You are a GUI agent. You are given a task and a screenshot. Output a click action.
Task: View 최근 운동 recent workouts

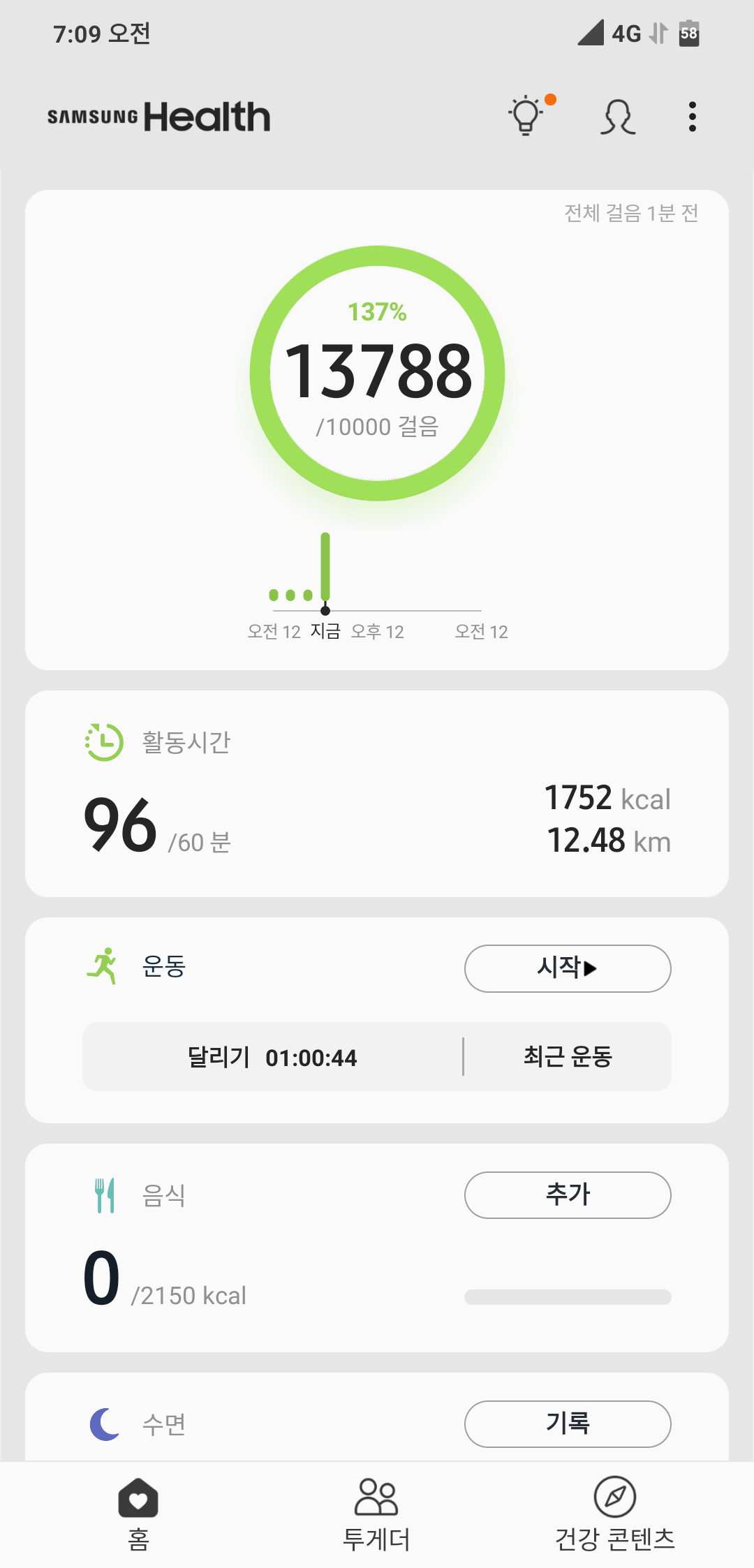pyautogui.click(x=568, y=1057)
